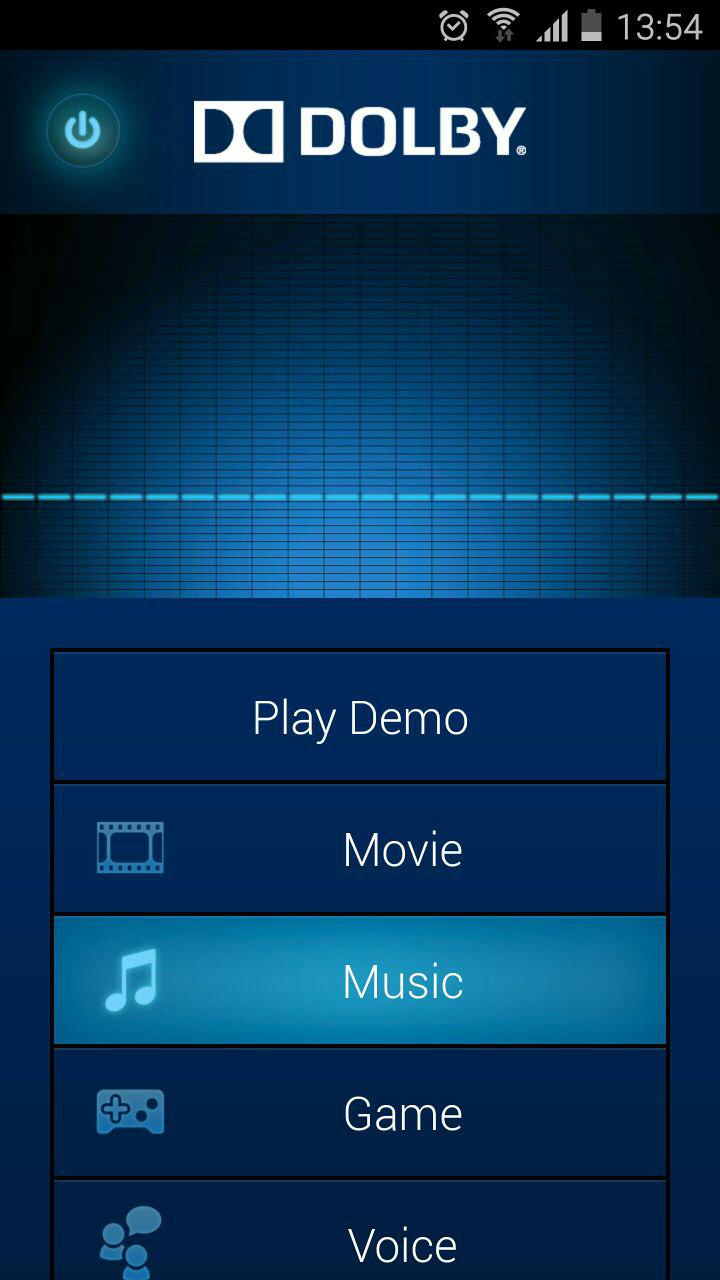720x1280 pixels.
Task: Select the Movie sound profile
Action: [x=360, y=849]
